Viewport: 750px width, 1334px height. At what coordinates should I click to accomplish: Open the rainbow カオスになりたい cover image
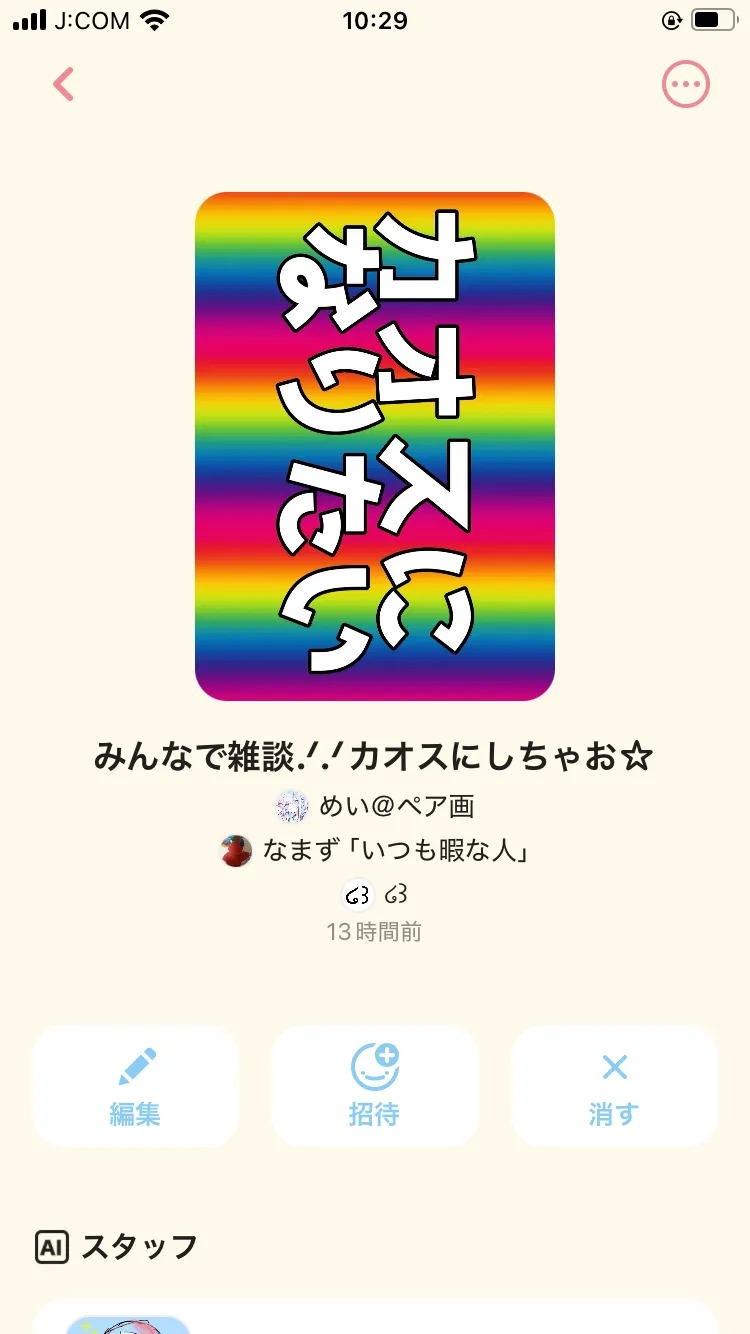(375, 446)
